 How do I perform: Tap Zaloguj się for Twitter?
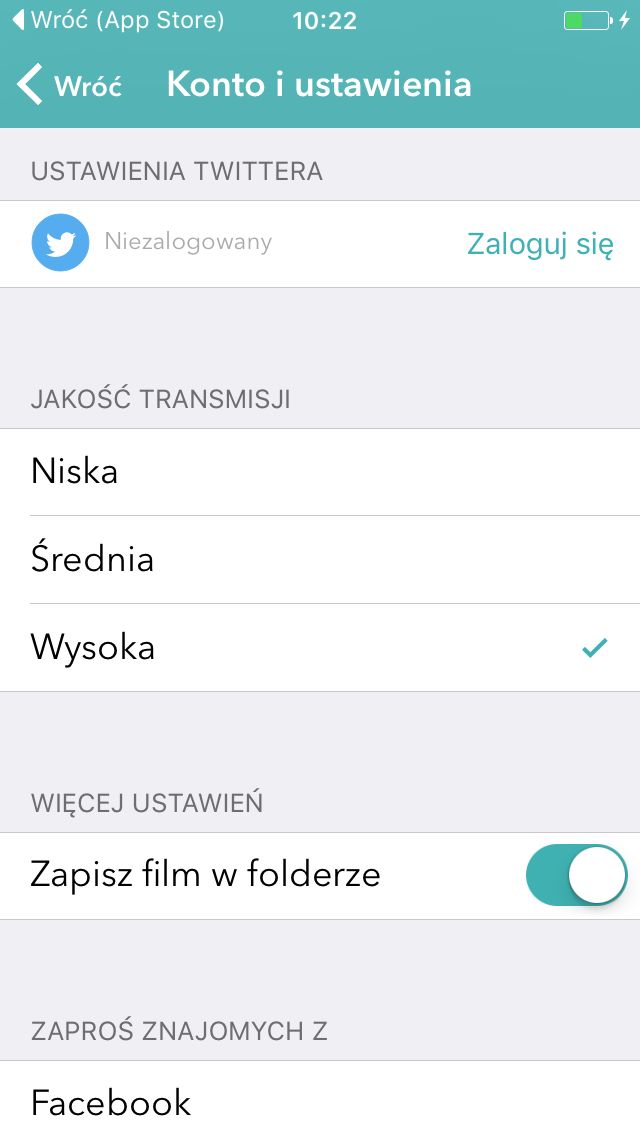pyautogui.click(x=540, y=244)
